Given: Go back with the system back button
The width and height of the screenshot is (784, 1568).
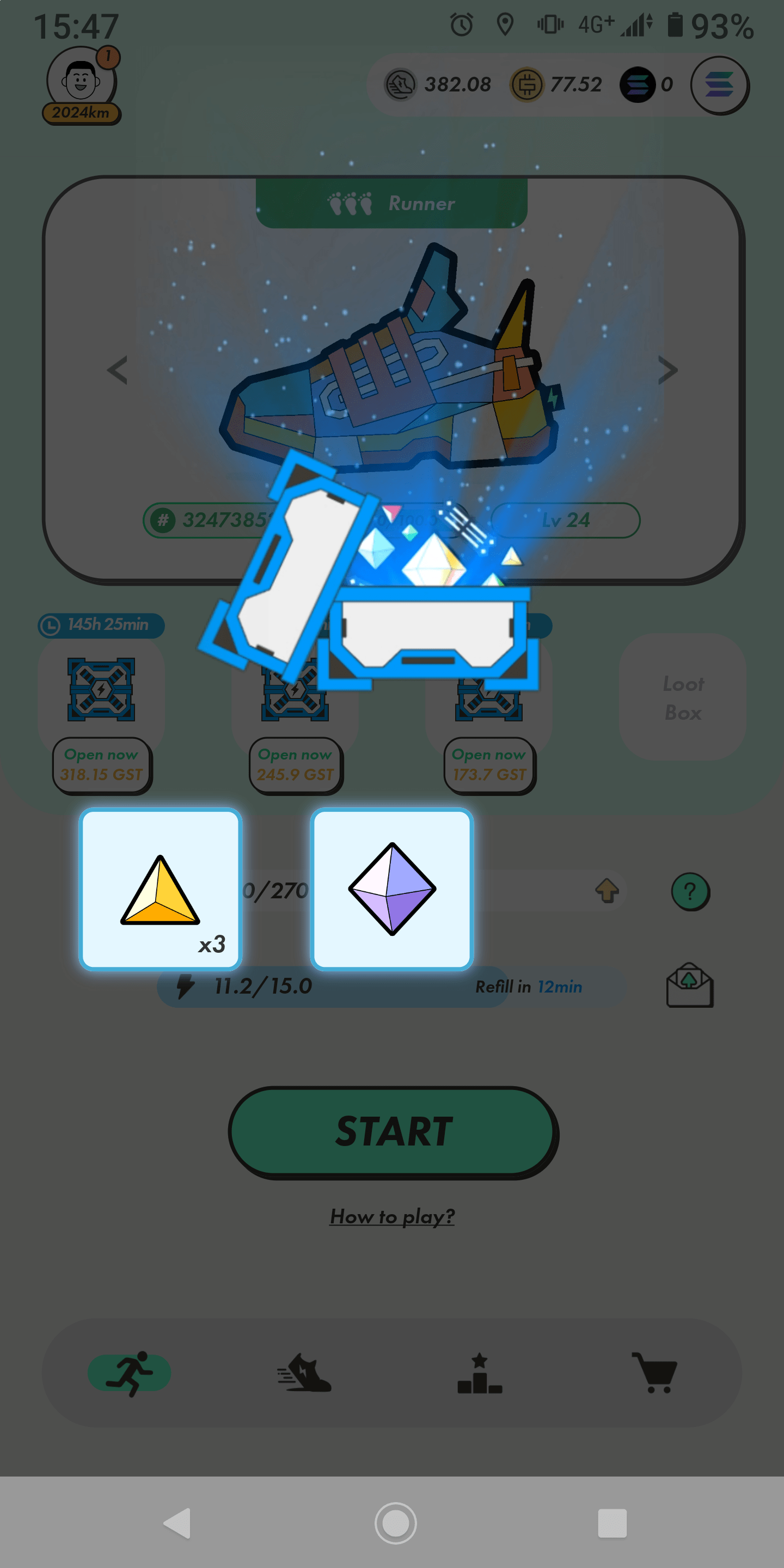Looking at the screenshot, I should coord(177,1523).
